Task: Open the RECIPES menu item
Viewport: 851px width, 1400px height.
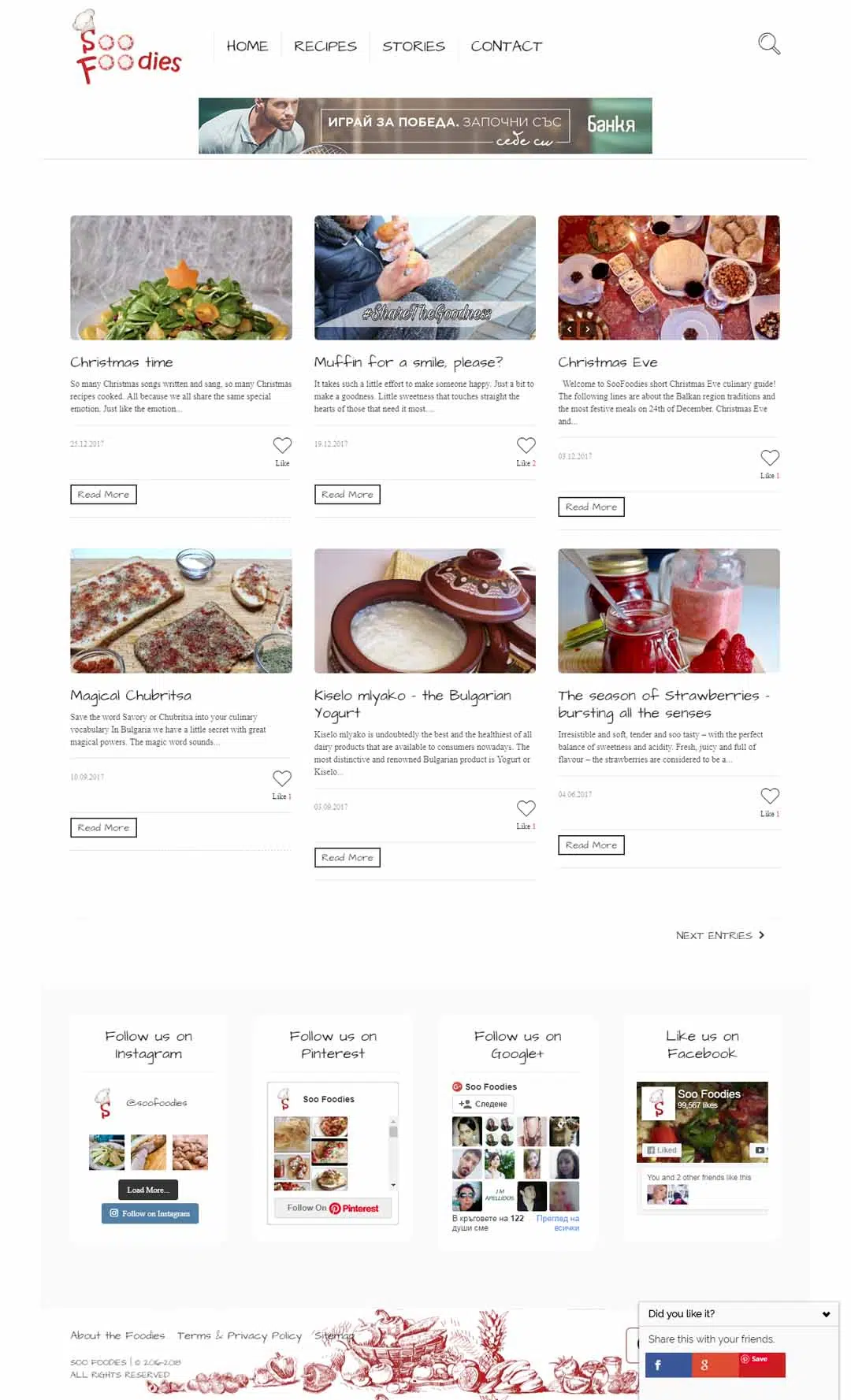Action: click(x=325, y=46)
